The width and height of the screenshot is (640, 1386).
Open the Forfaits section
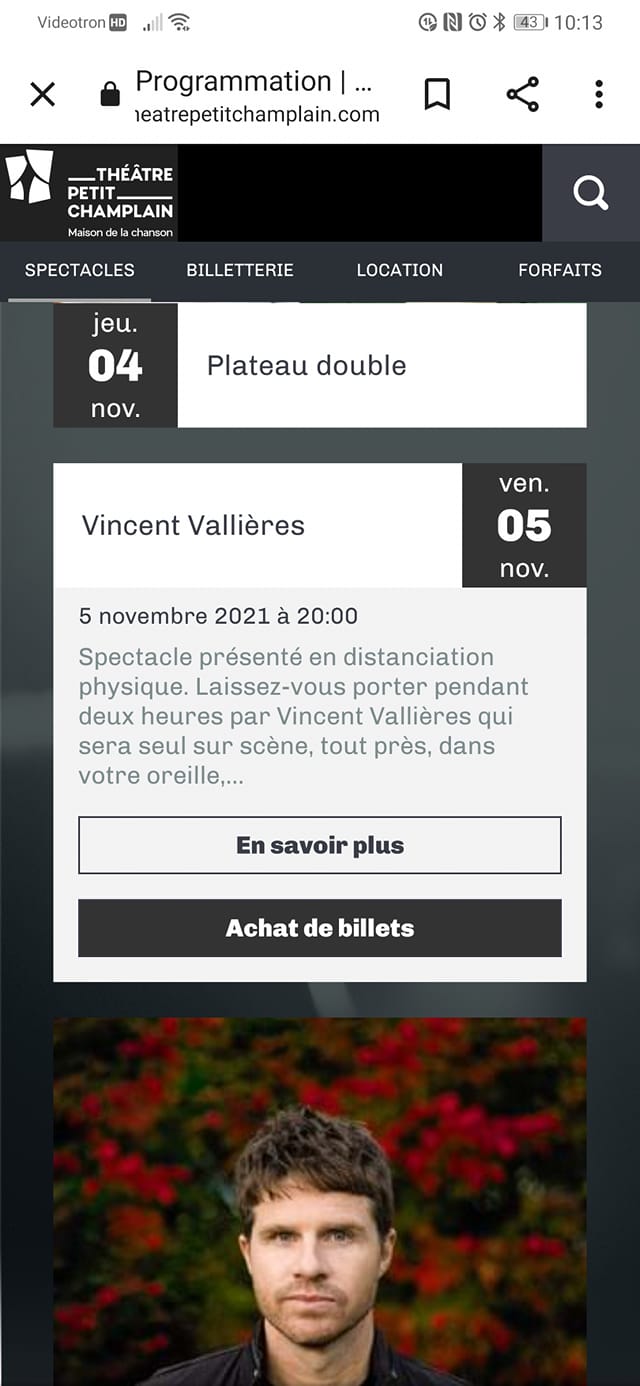(x=560, y=270)
